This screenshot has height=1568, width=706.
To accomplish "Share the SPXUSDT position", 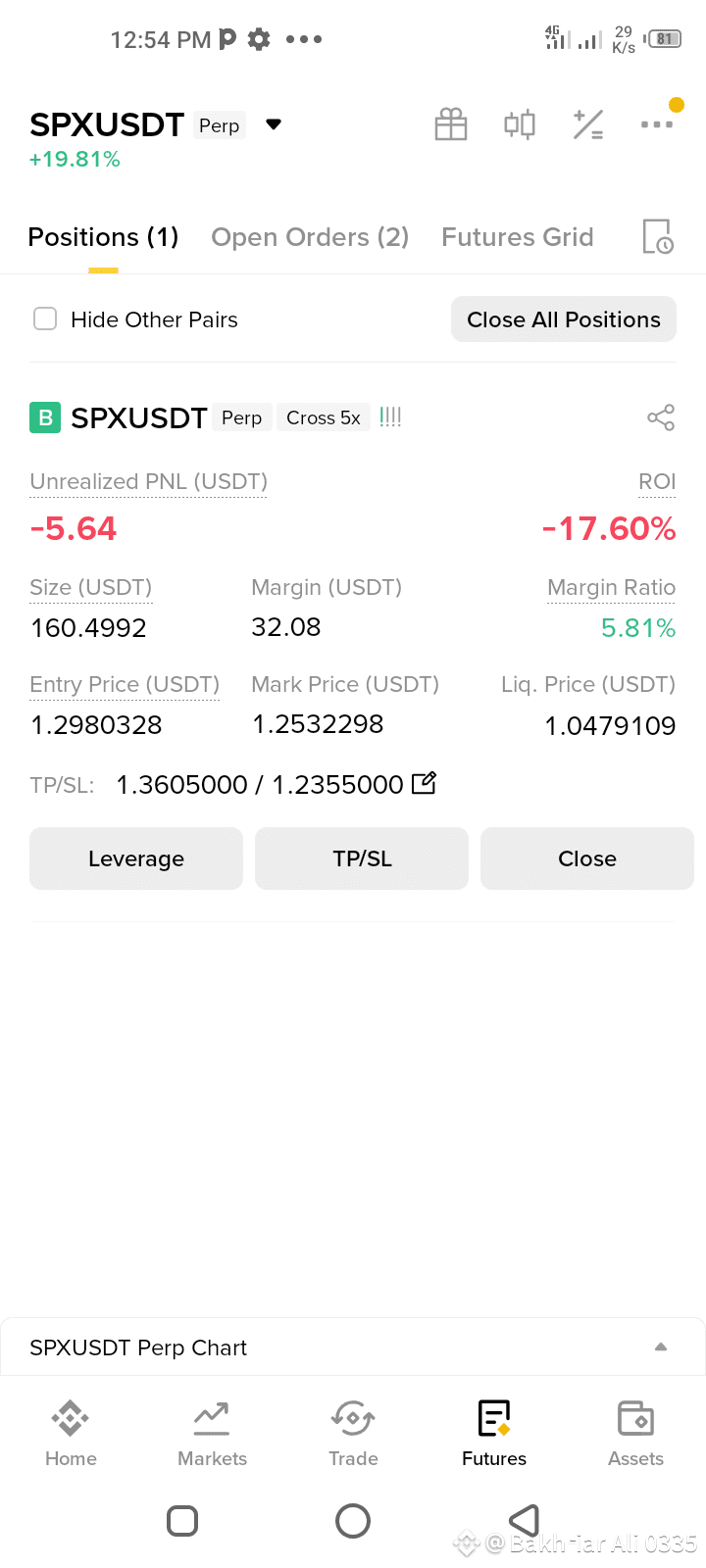I will tap(661, 417).
